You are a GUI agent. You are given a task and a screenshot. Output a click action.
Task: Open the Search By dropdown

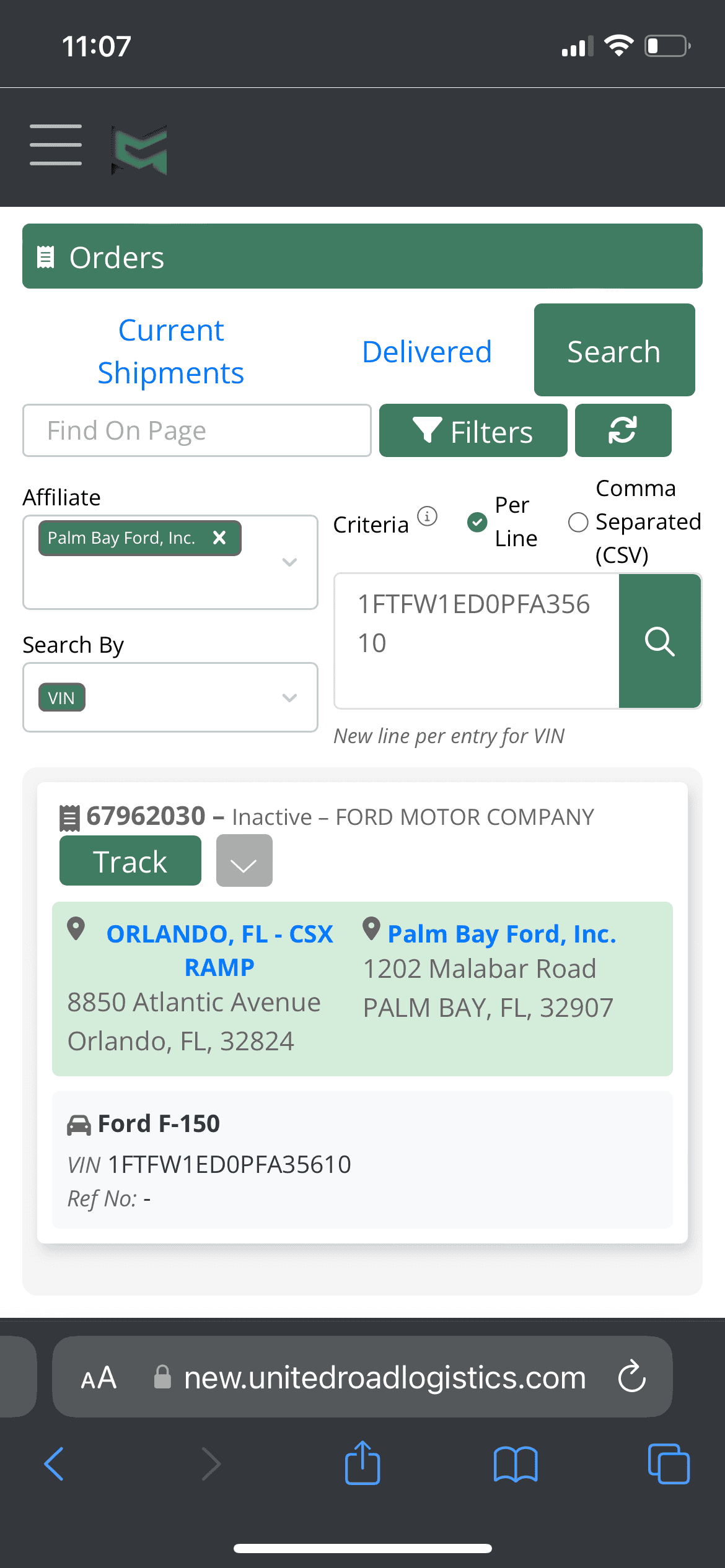288,697
